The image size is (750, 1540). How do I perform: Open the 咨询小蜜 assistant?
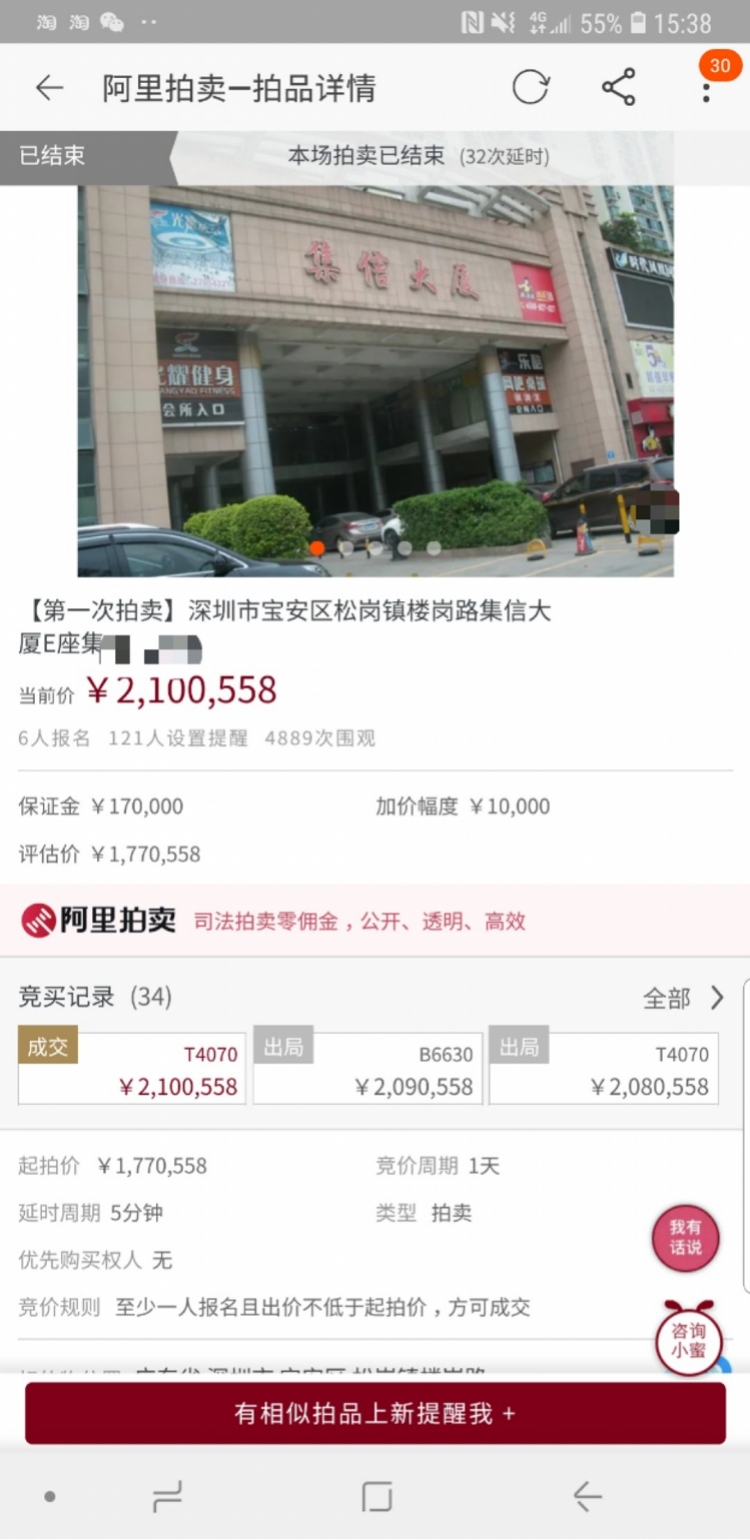pyautogui.click(x=689, y=1340)
